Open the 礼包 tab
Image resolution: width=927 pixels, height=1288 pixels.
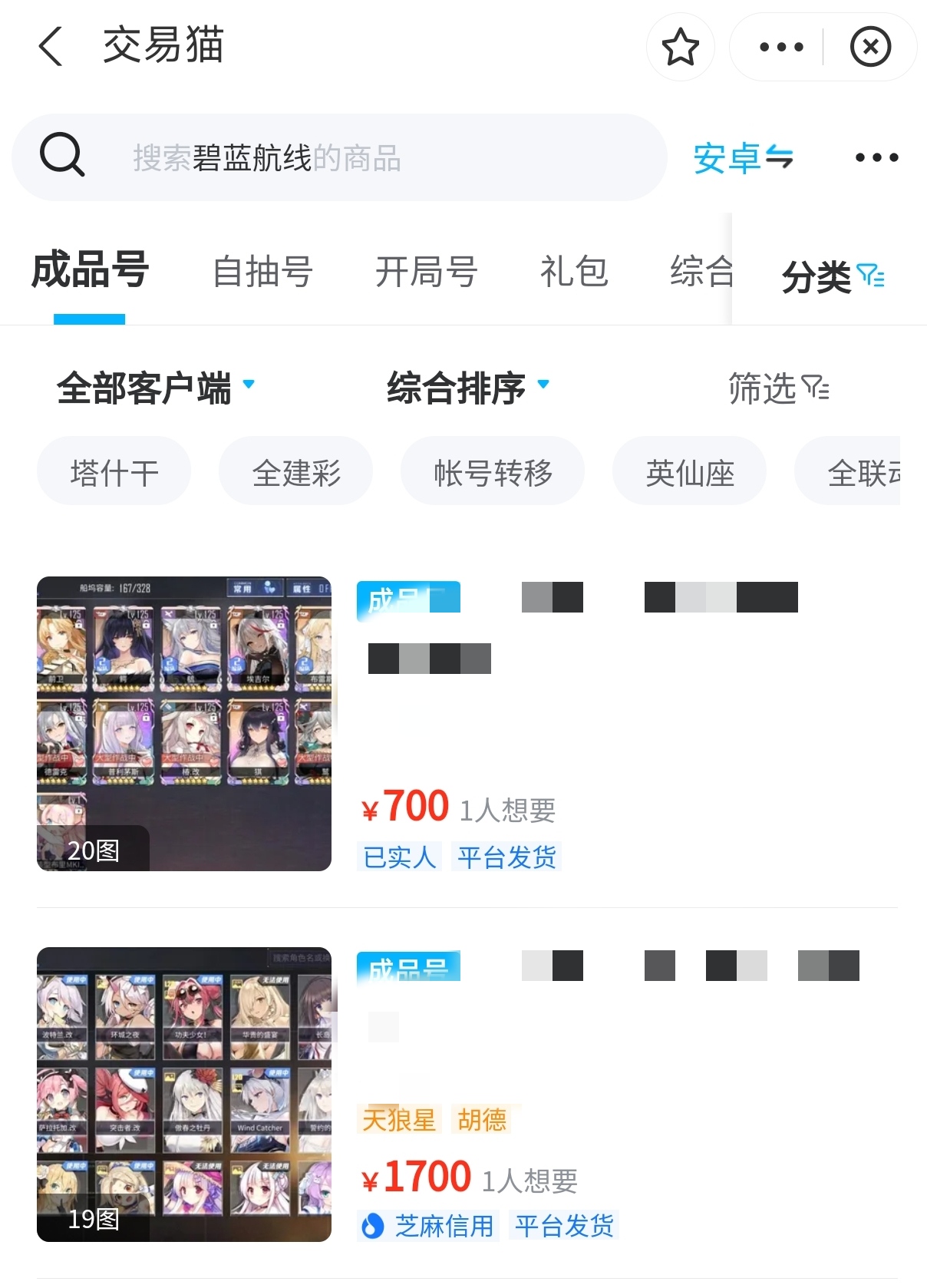click(574, 272)
